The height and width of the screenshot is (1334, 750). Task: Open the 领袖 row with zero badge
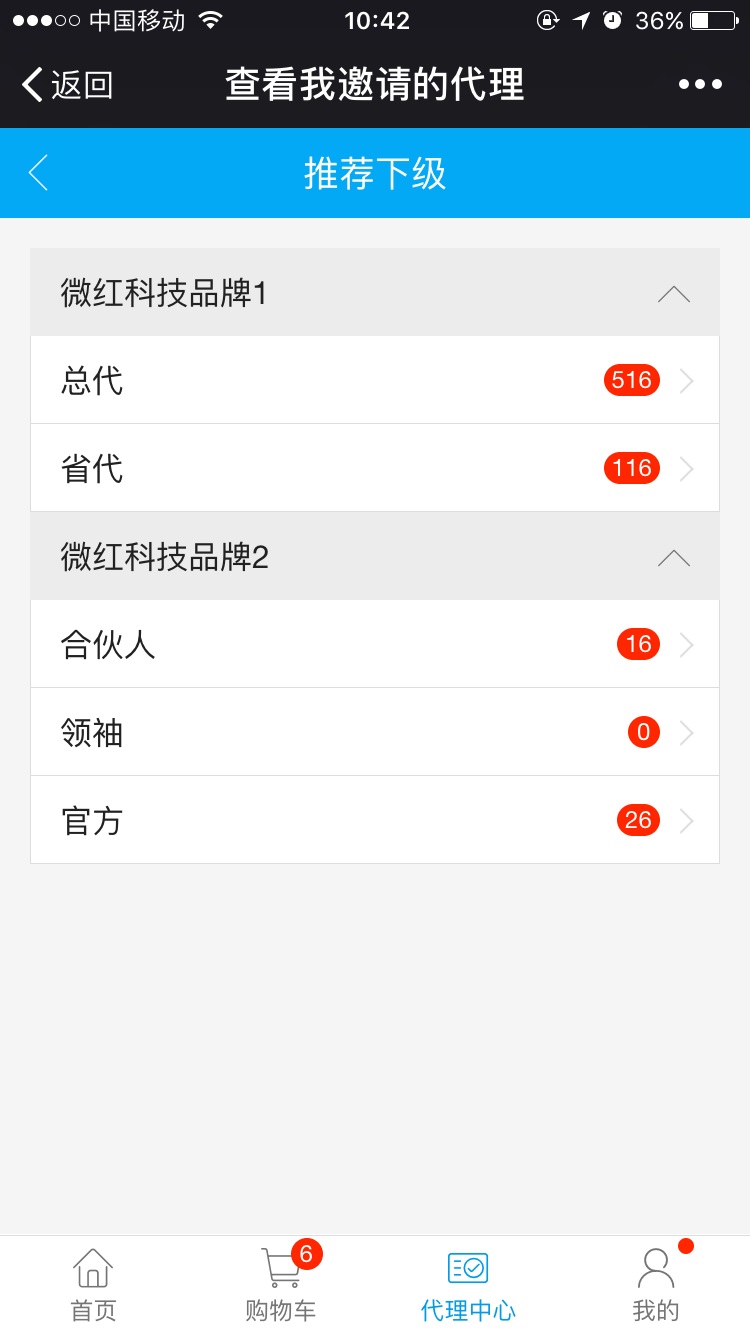pyautogui.click(x=375, y=732)
